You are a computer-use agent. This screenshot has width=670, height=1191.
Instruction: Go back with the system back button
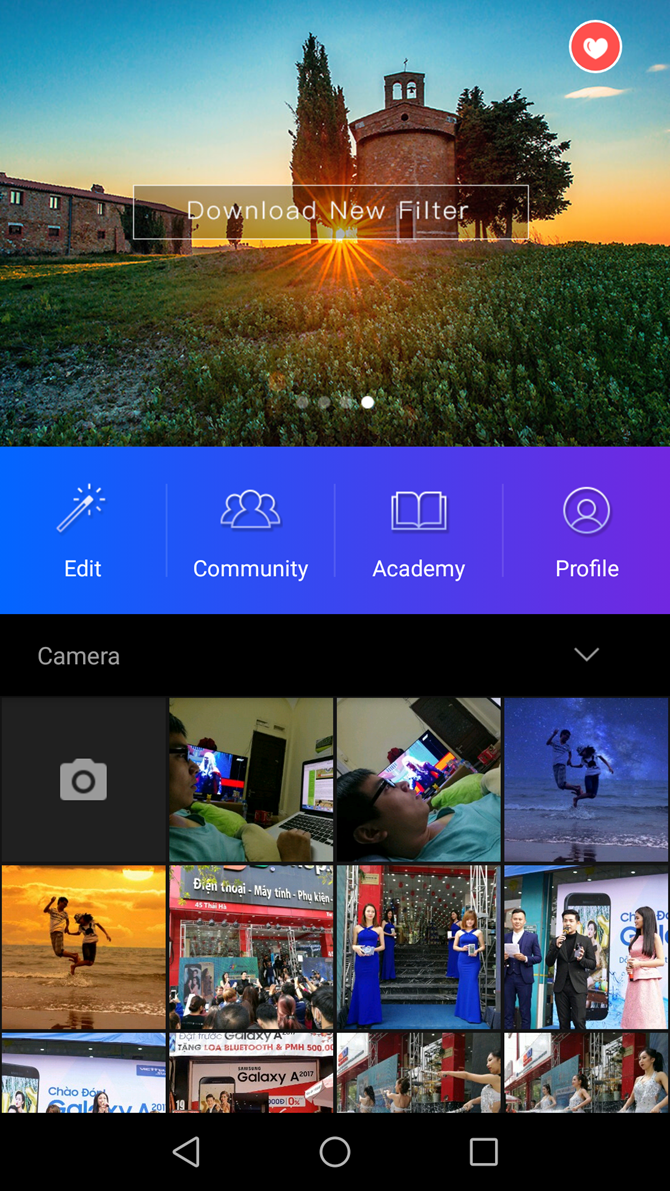(186, 1152)
